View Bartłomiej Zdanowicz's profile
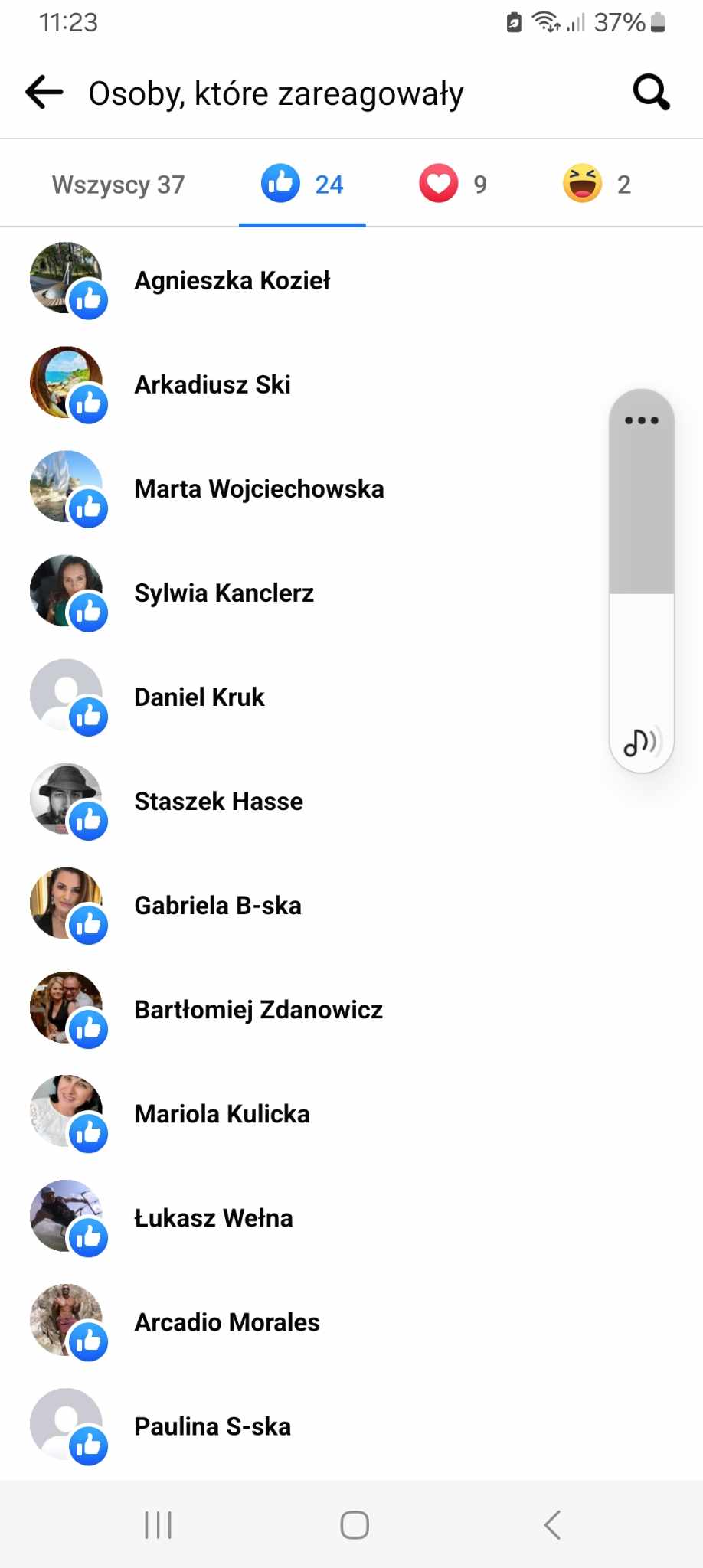The height and width of the screenshot is (1568, 703). [351, 1009]
